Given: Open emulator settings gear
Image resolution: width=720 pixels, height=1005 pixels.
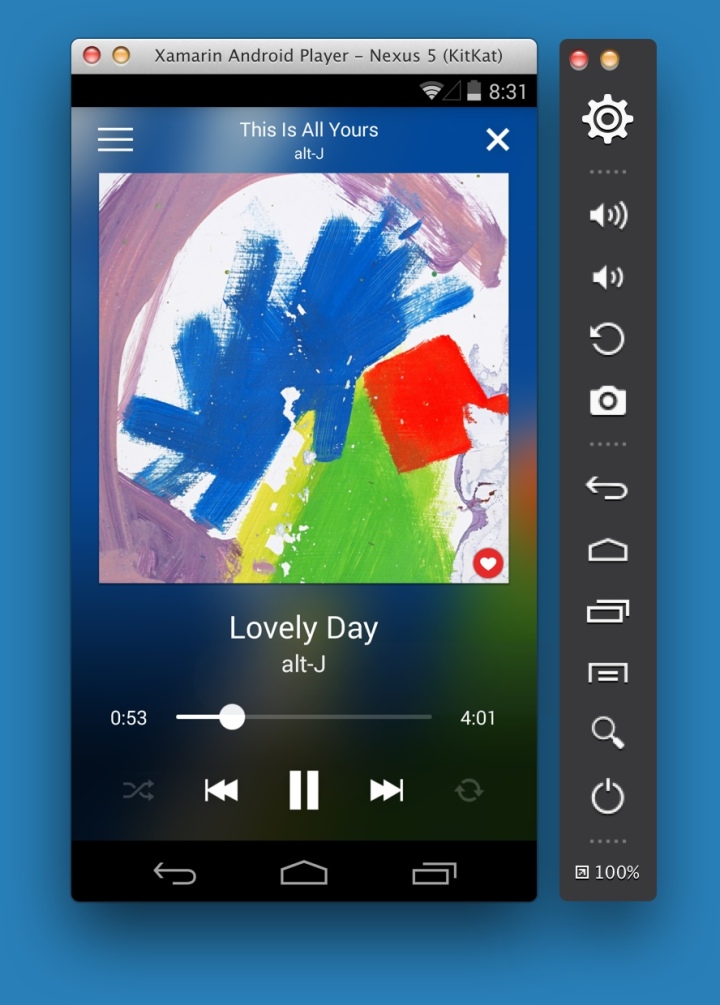Looking at the screenshot, I should tap(607, 120).
